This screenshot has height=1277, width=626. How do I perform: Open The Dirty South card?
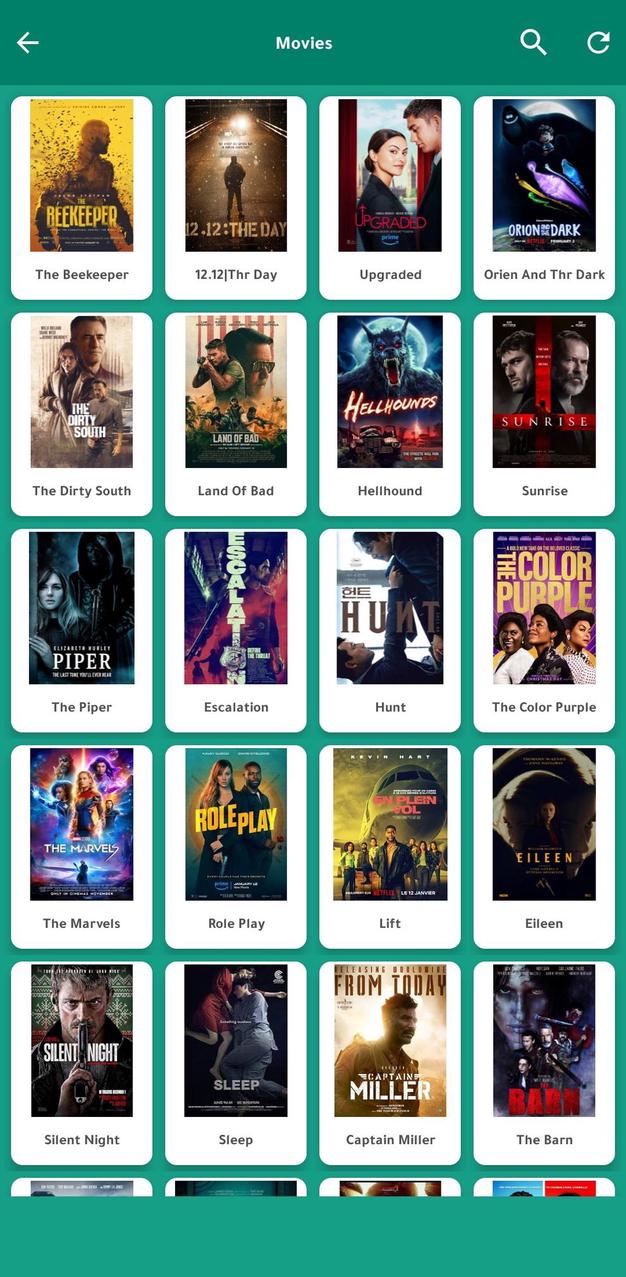pyautogui.click(x=82, y=413)
